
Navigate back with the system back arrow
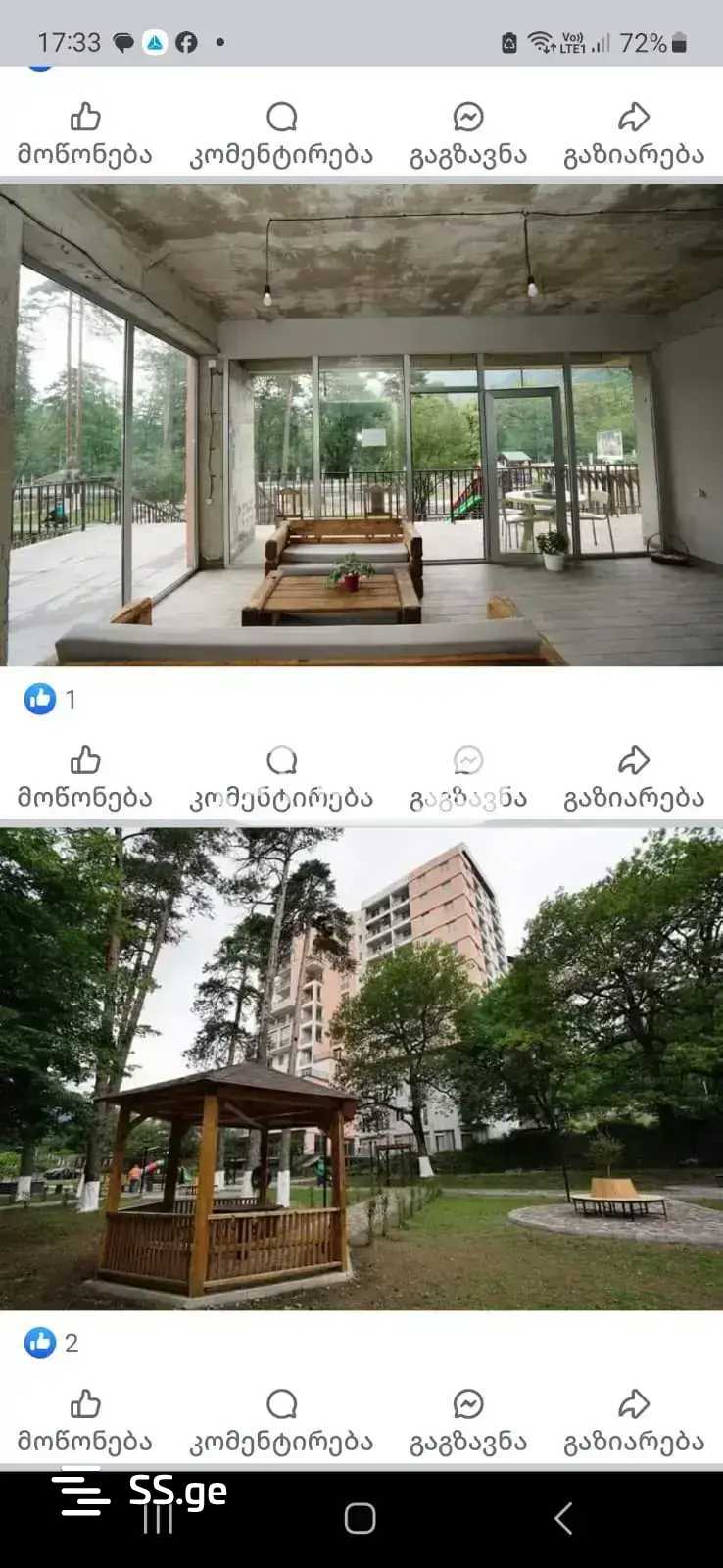point(562,1518)
